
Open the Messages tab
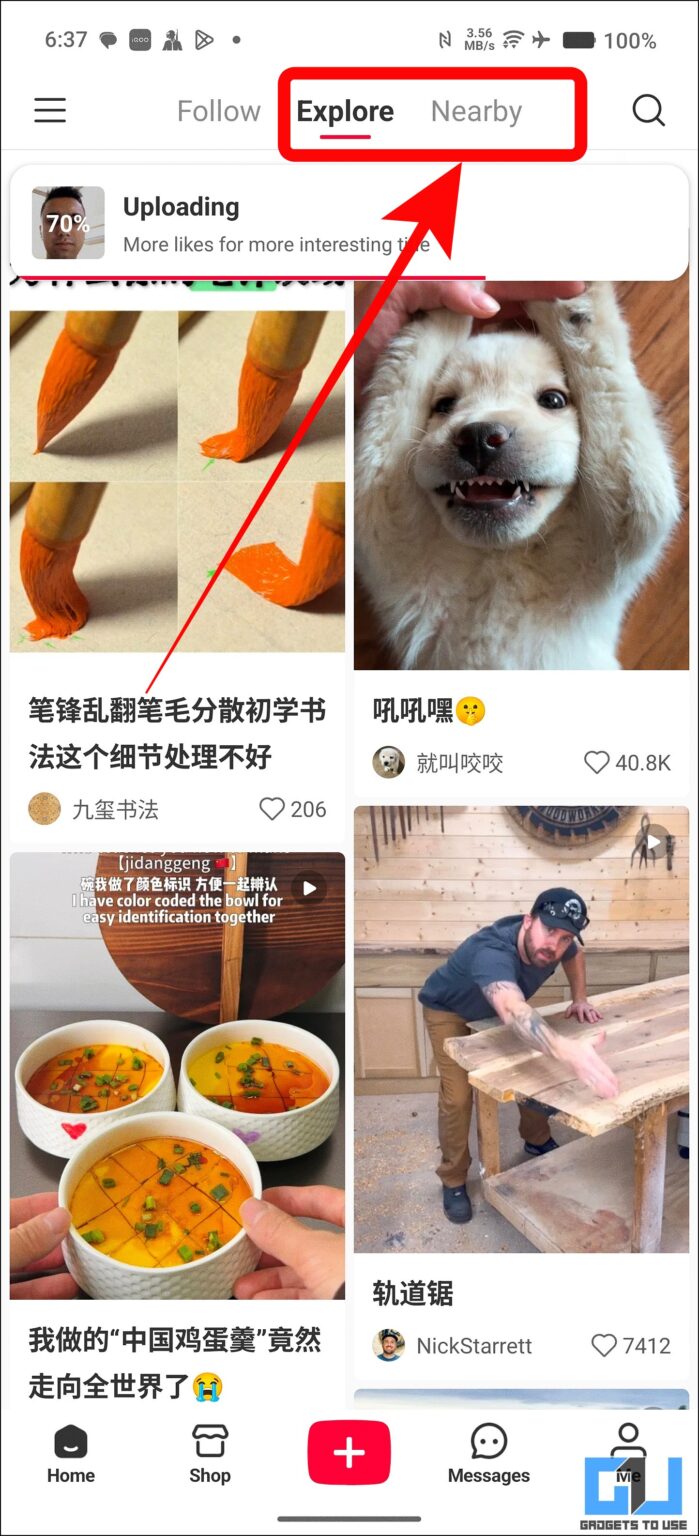pos(488,1455)
